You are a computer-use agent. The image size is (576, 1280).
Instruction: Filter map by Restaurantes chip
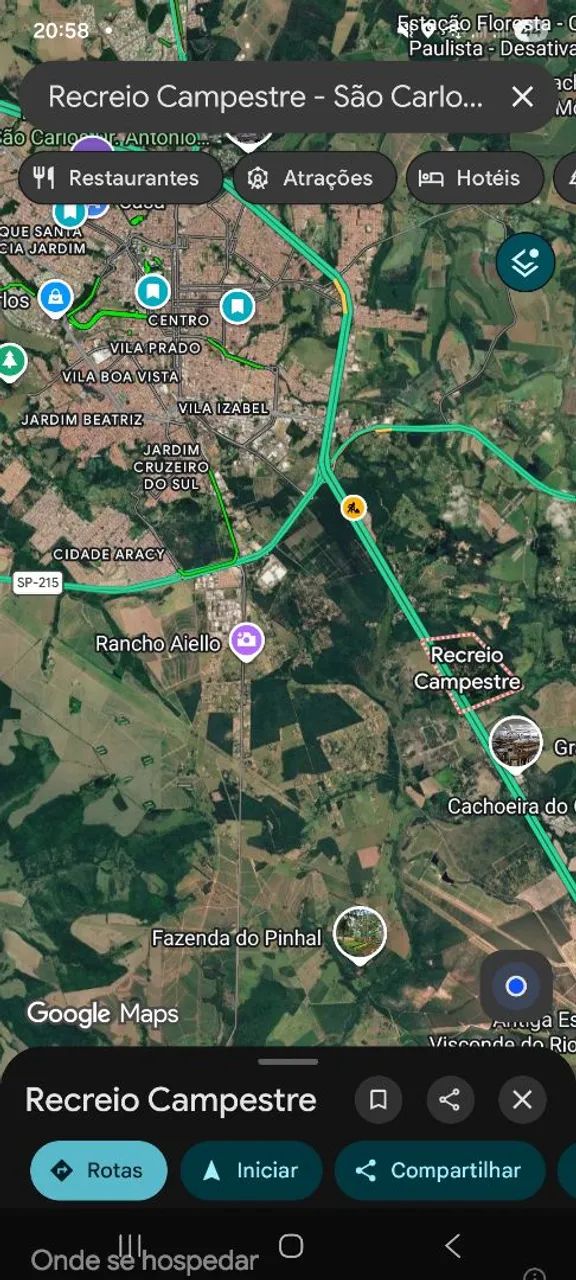[120, 178]
